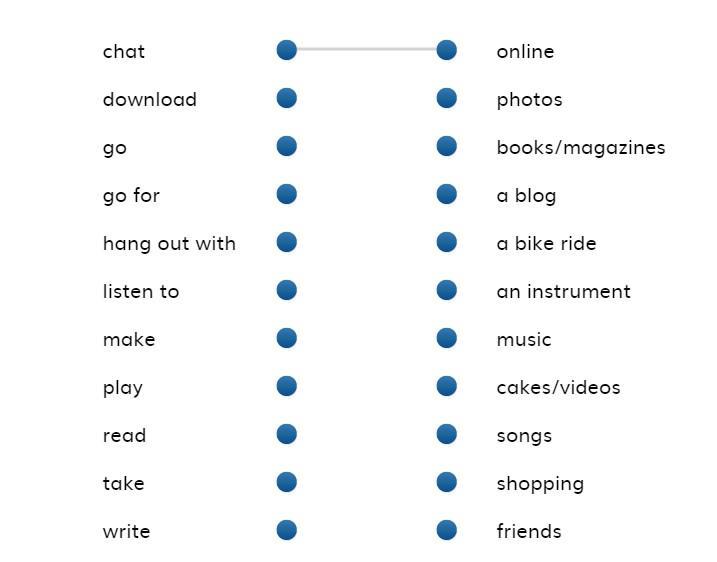Choose the dot beside listen to
Screen dimensions: 717x562
tap(287, 290)
